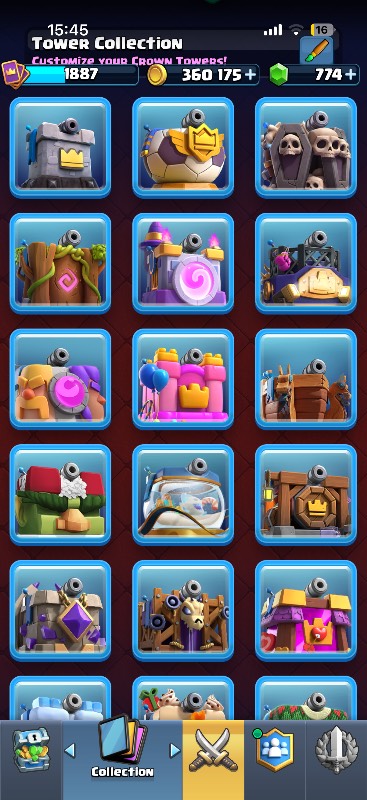
Task: Open the paintbrush customize icon
Action: (x=316, y=51)
